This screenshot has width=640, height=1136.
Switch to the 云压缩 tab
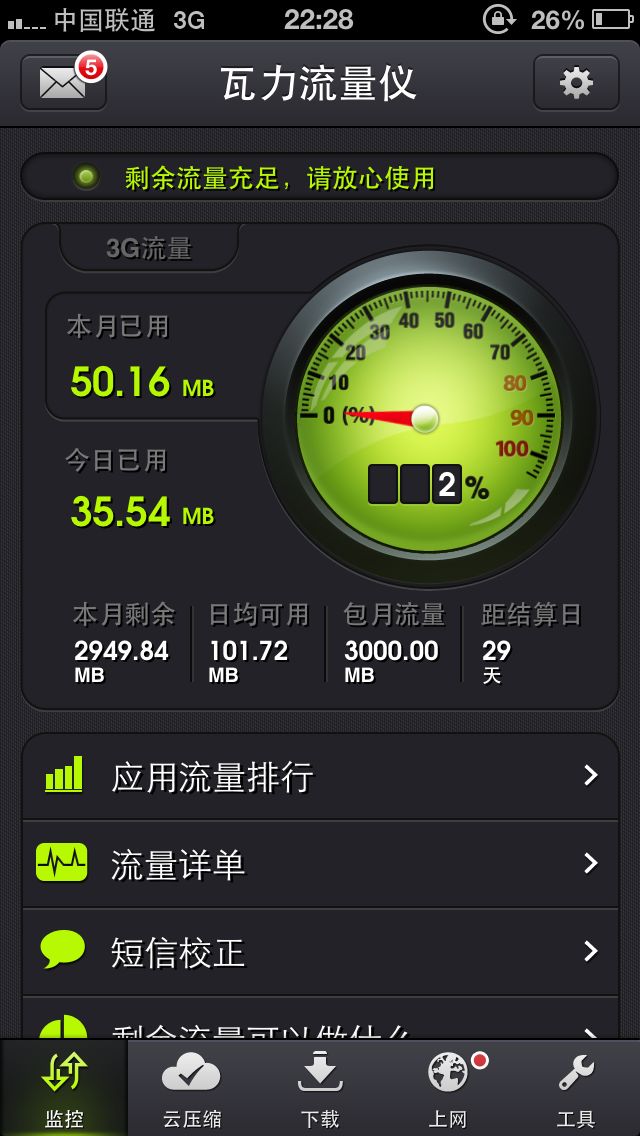point(192,1088)
